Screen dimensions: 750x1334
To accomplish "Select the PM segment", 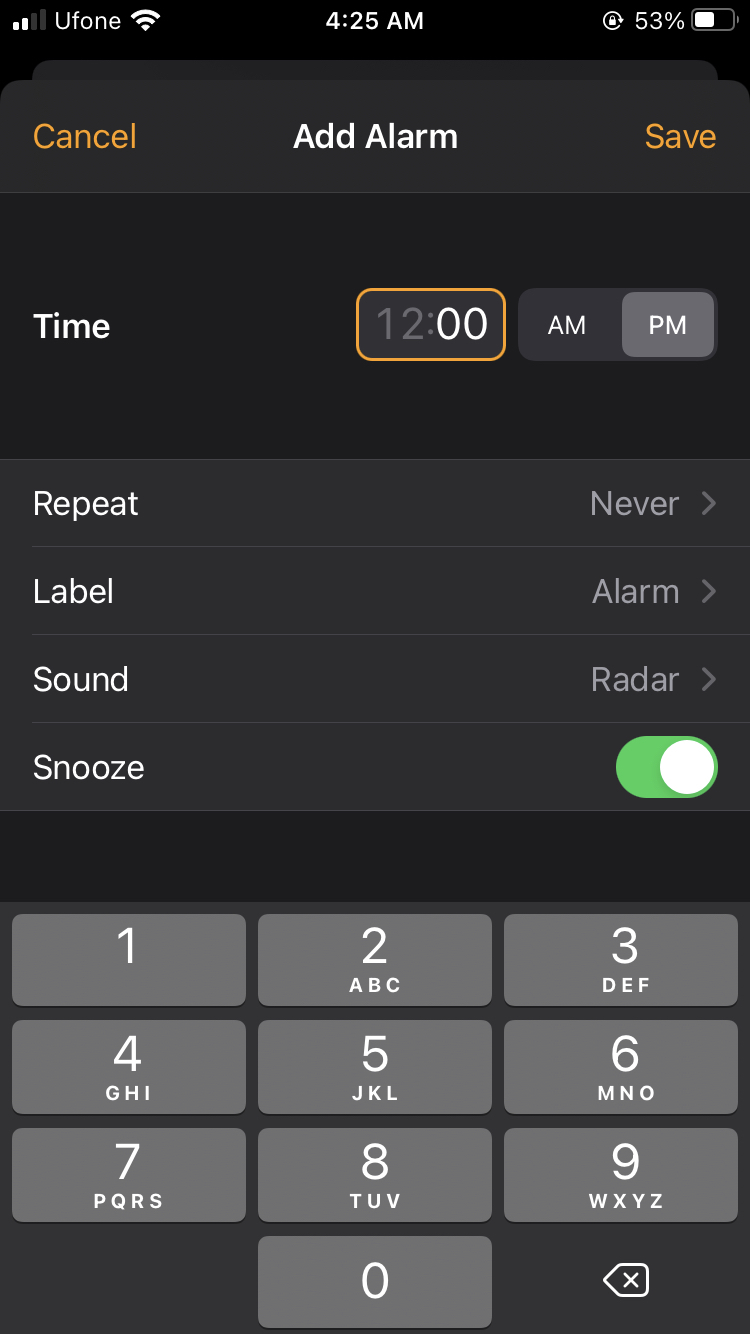I will (667, 325).
